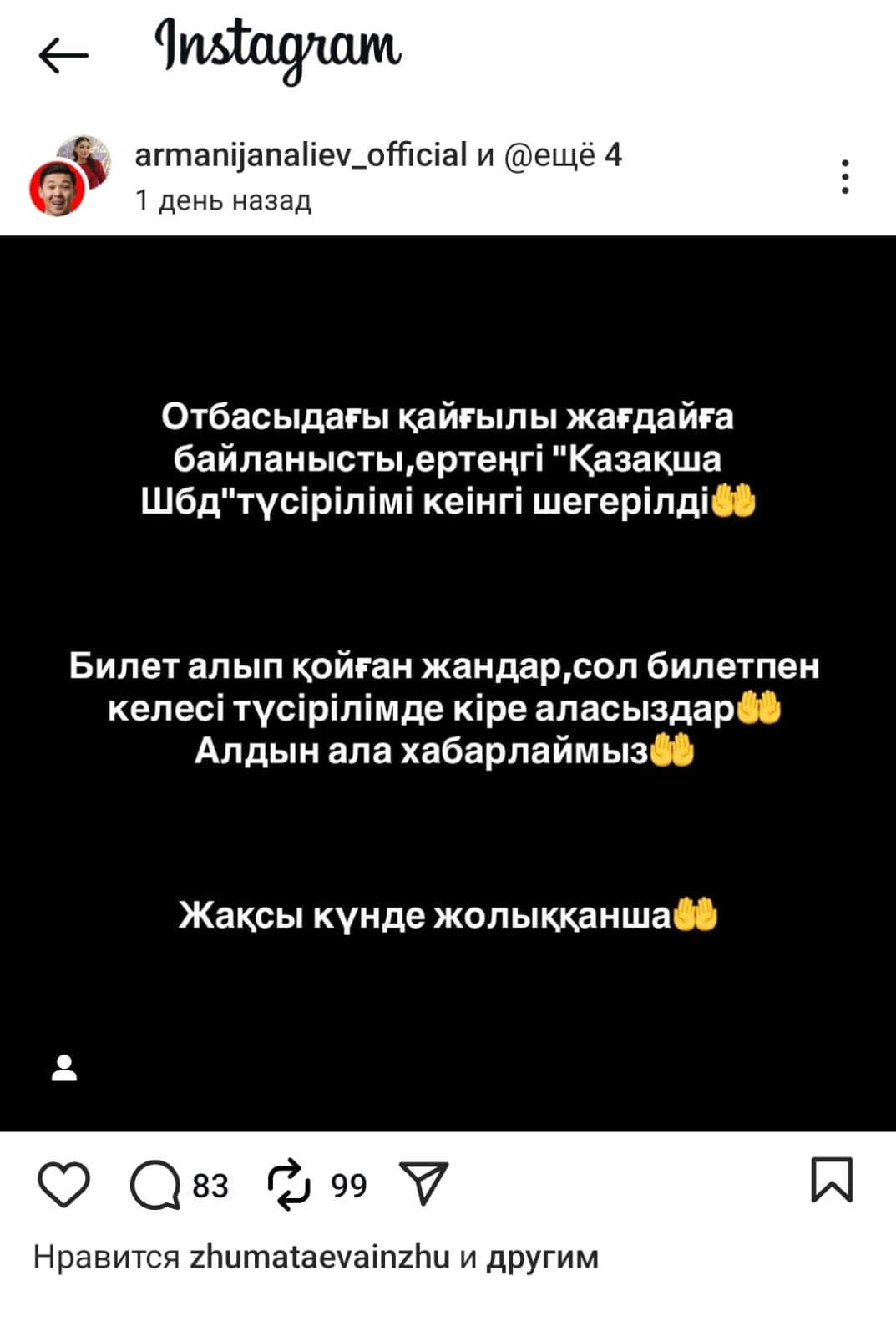The height and width of the screenshot is (1336, 896).
Task: Bookmark this post
Action: [832, 1180]
